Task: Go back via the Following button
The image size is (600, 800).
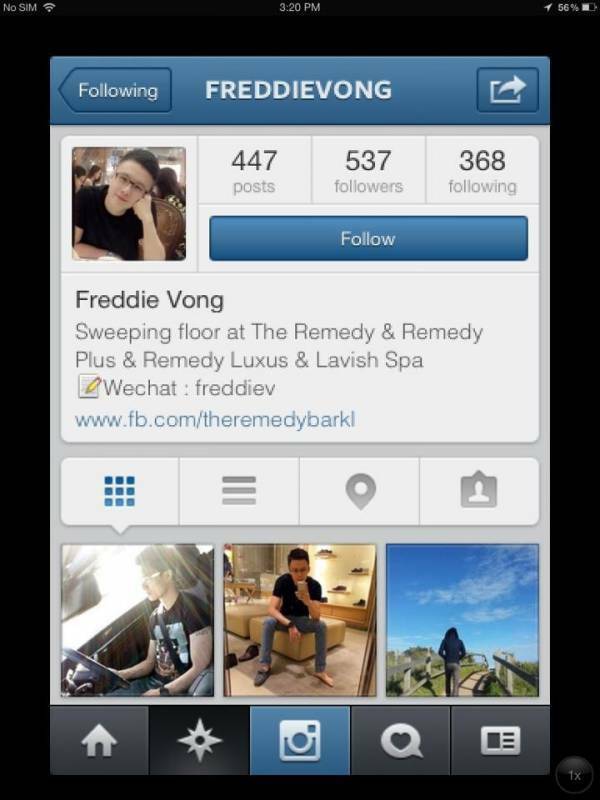Action: (x=115, y=90)
